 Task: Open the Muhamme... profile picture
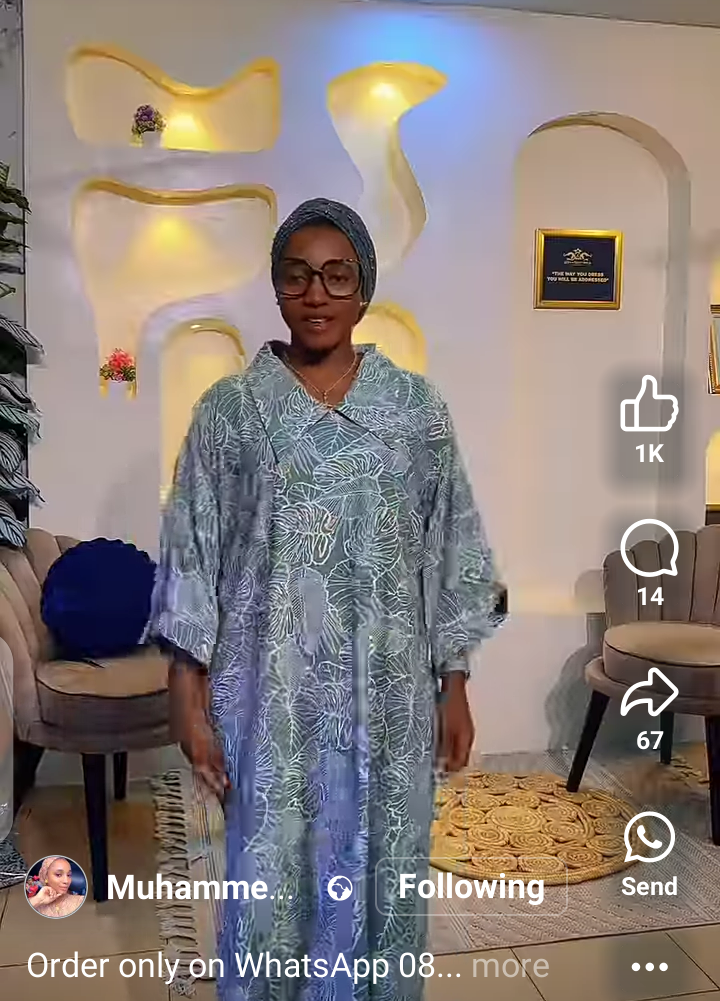click(x=56, y=887)
